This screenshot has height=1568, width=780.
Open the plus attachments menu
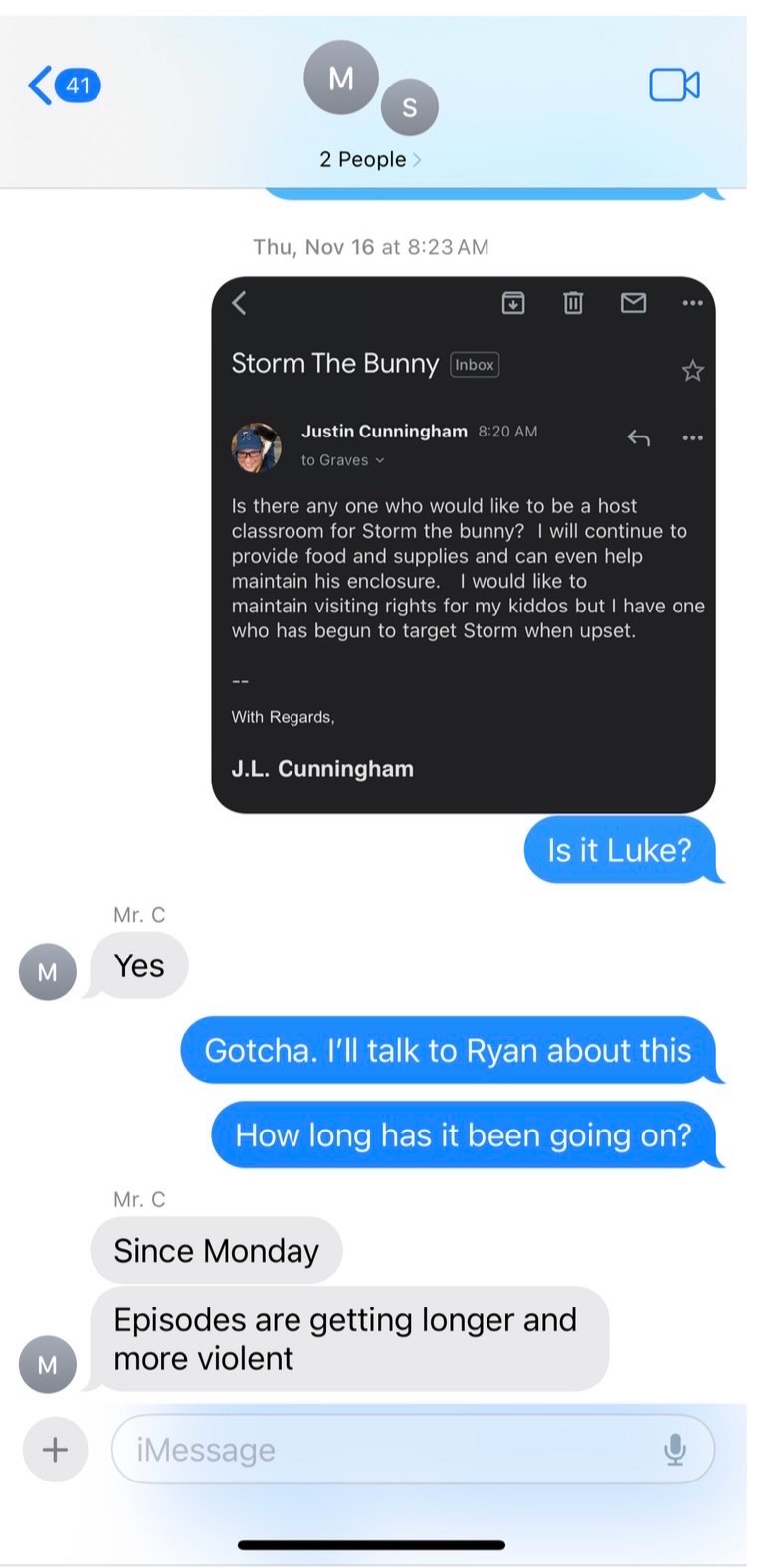[55, 1450]
